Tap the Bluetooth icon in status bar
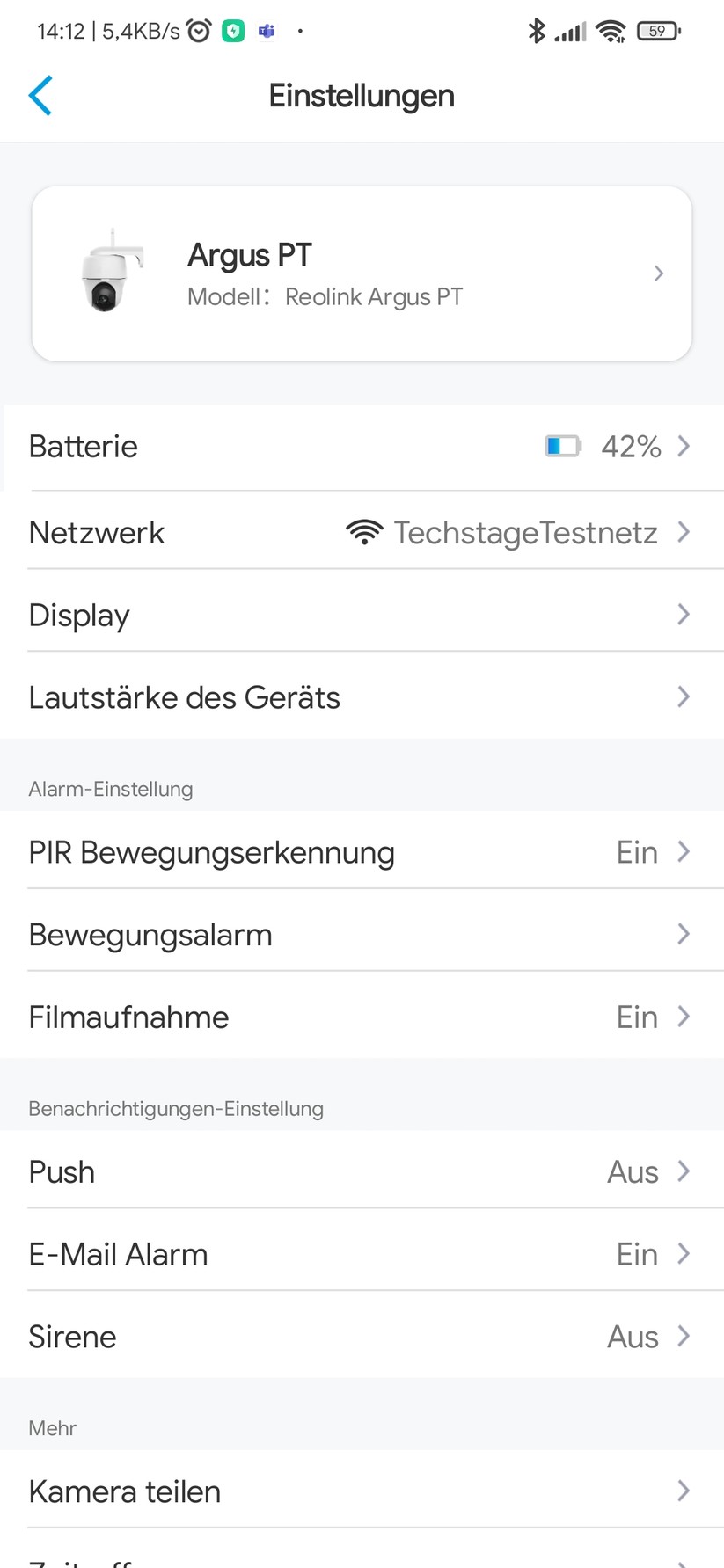 tap(537, 30)
